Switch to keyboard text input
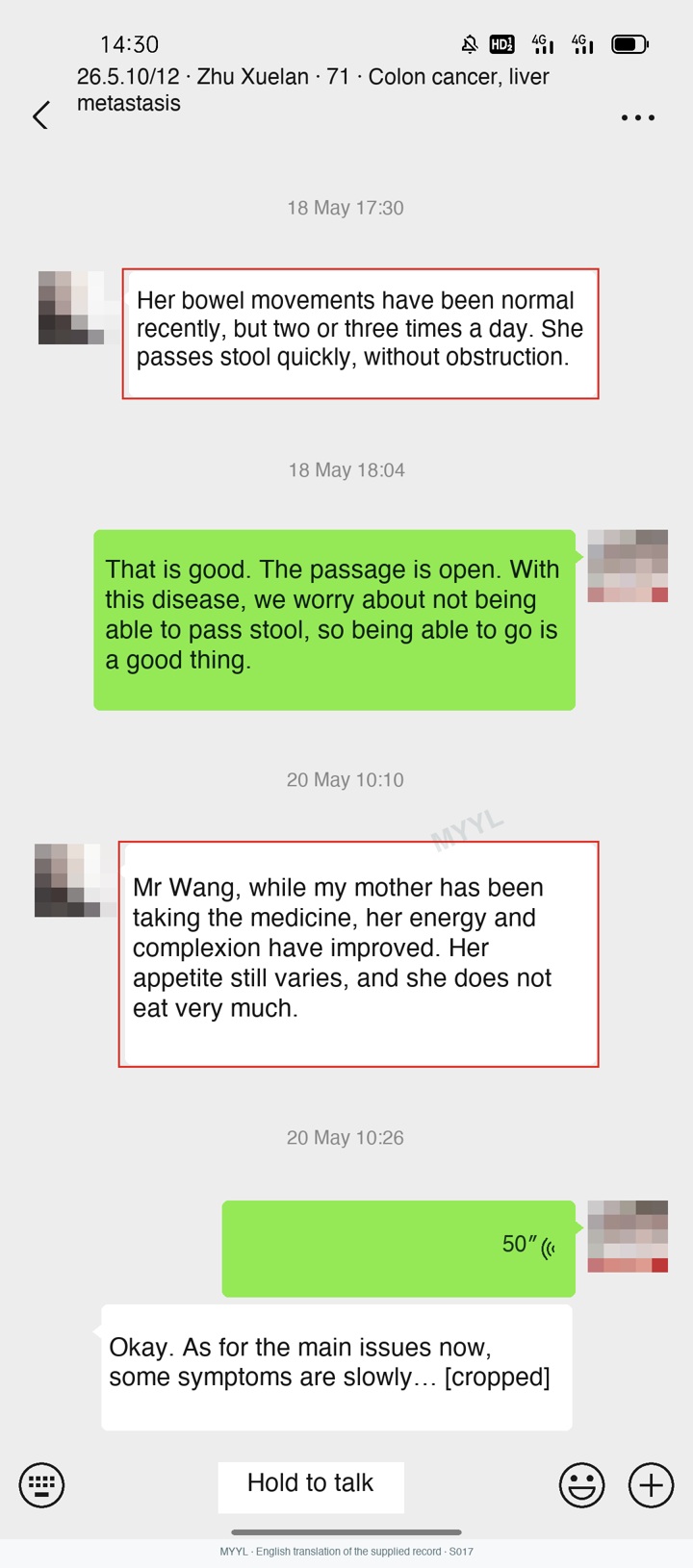The image size is (693, 1568). 41,1484
